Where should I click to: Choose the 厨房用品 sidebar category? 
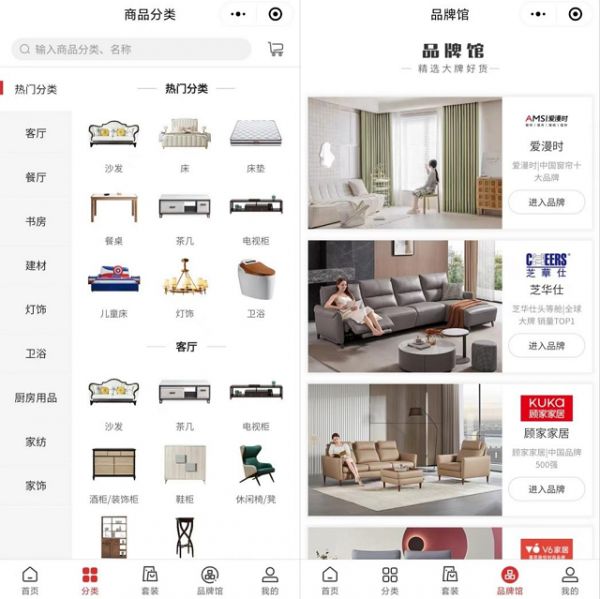pos(36,397)
